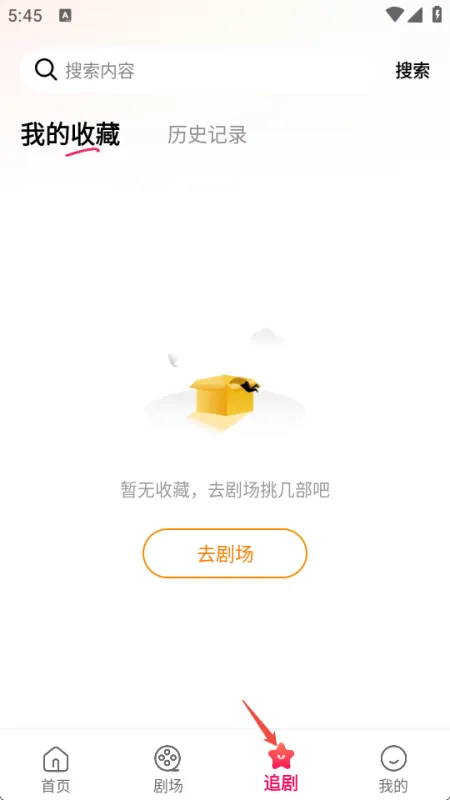
Task: Open the 我的 profile tab
Action: 393,769
